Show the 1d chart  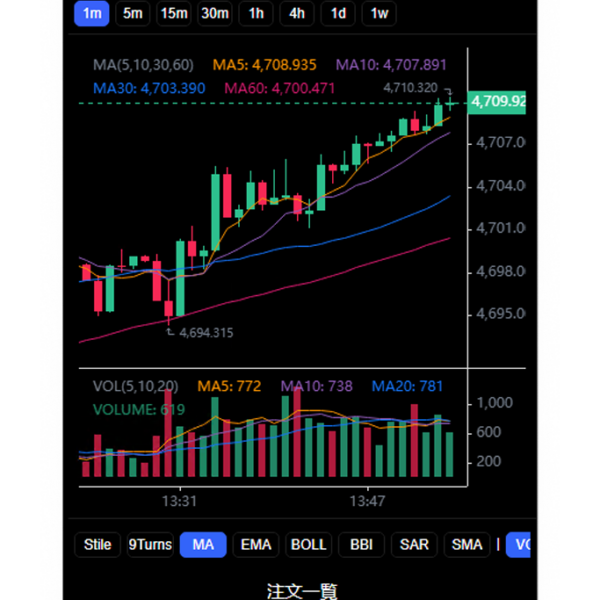(339, 13)
